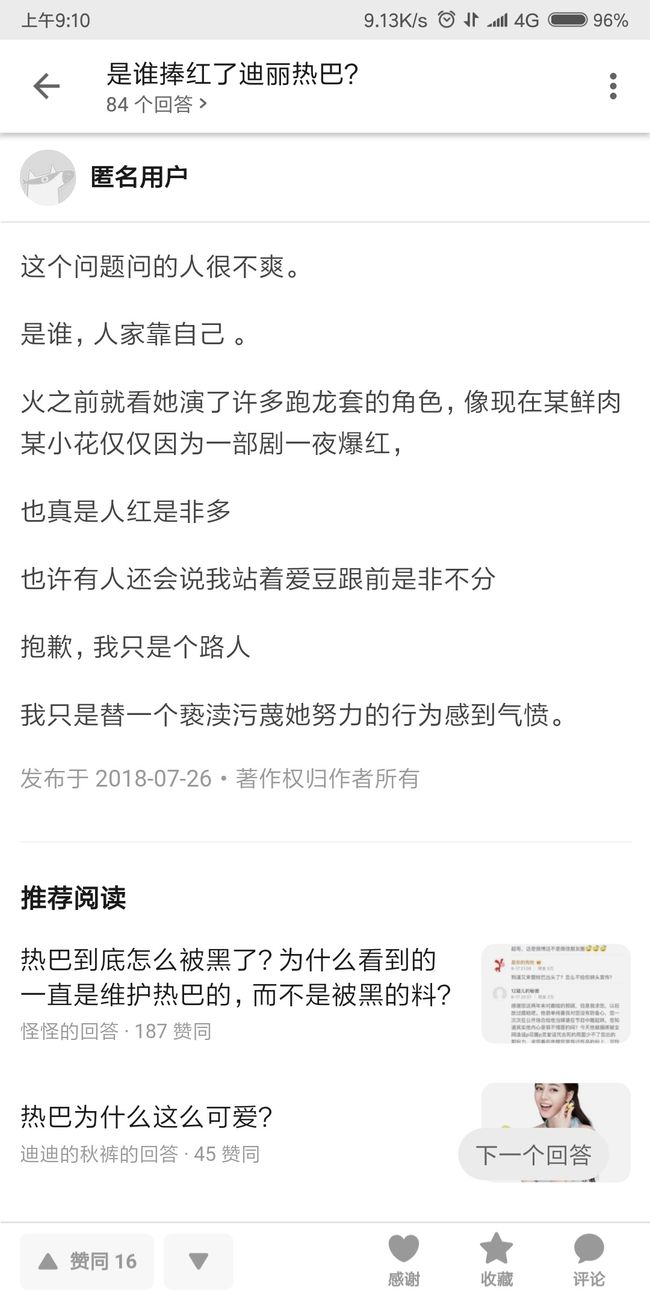Open the 84 个回答 answers link

[x=156, y=104]
